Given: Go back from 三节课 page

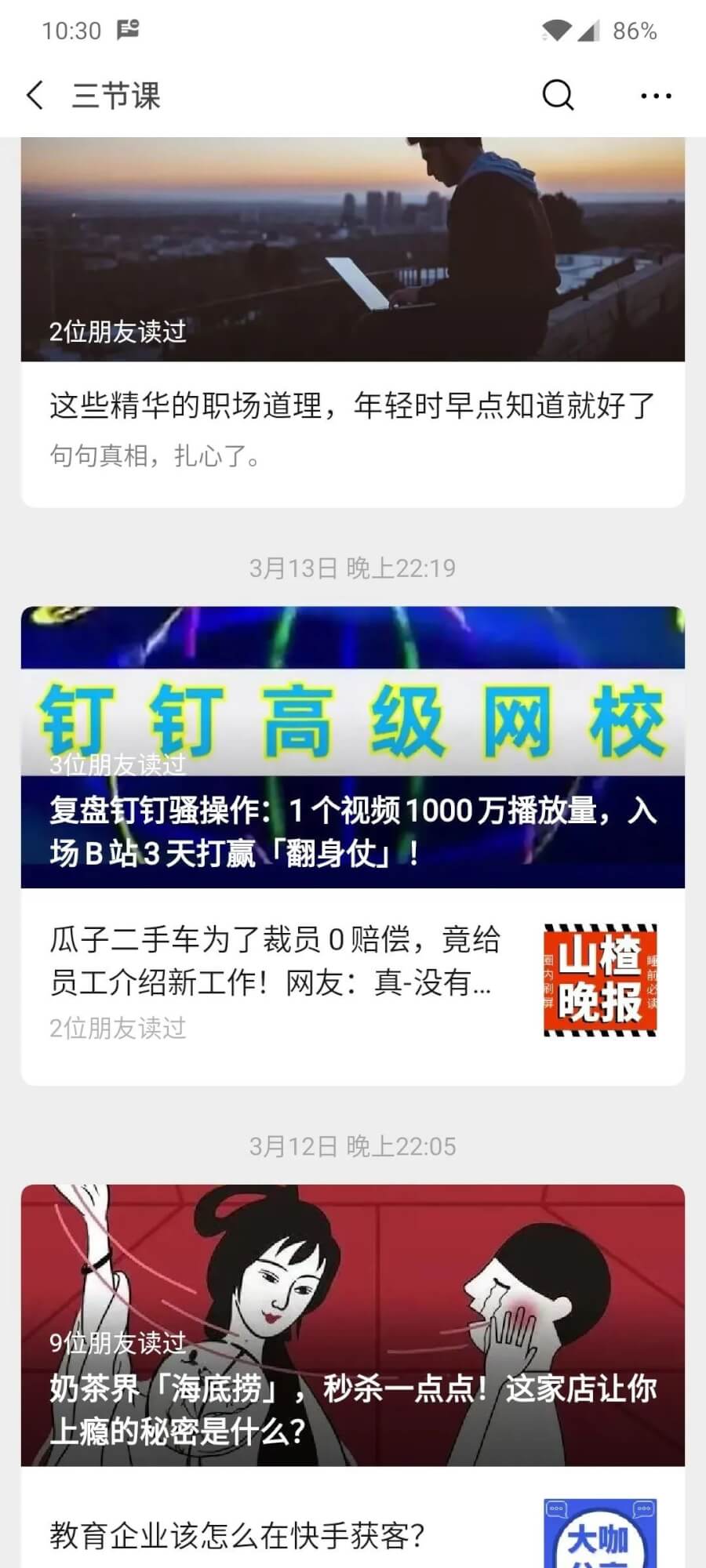Looking at the screenshot, I should (x=35, y=96).
